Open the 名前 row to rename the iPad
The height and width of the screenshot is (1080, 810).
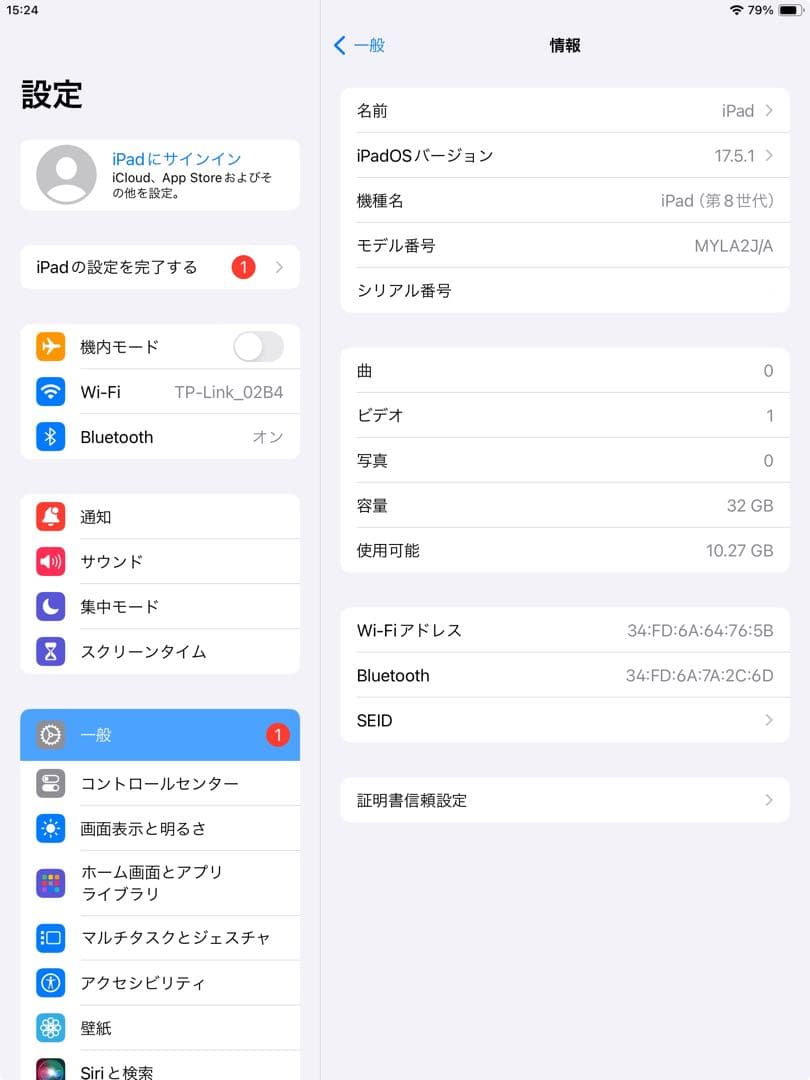(x=564, y=110)
